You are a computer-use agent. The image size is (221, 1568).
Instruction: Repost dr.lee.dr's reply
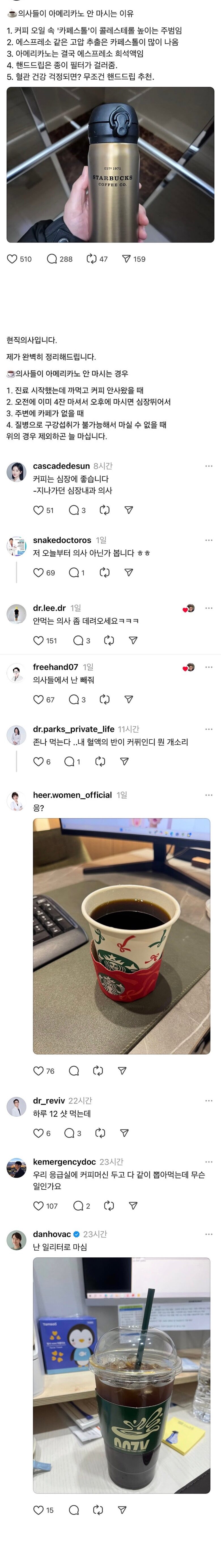point(109,640)
